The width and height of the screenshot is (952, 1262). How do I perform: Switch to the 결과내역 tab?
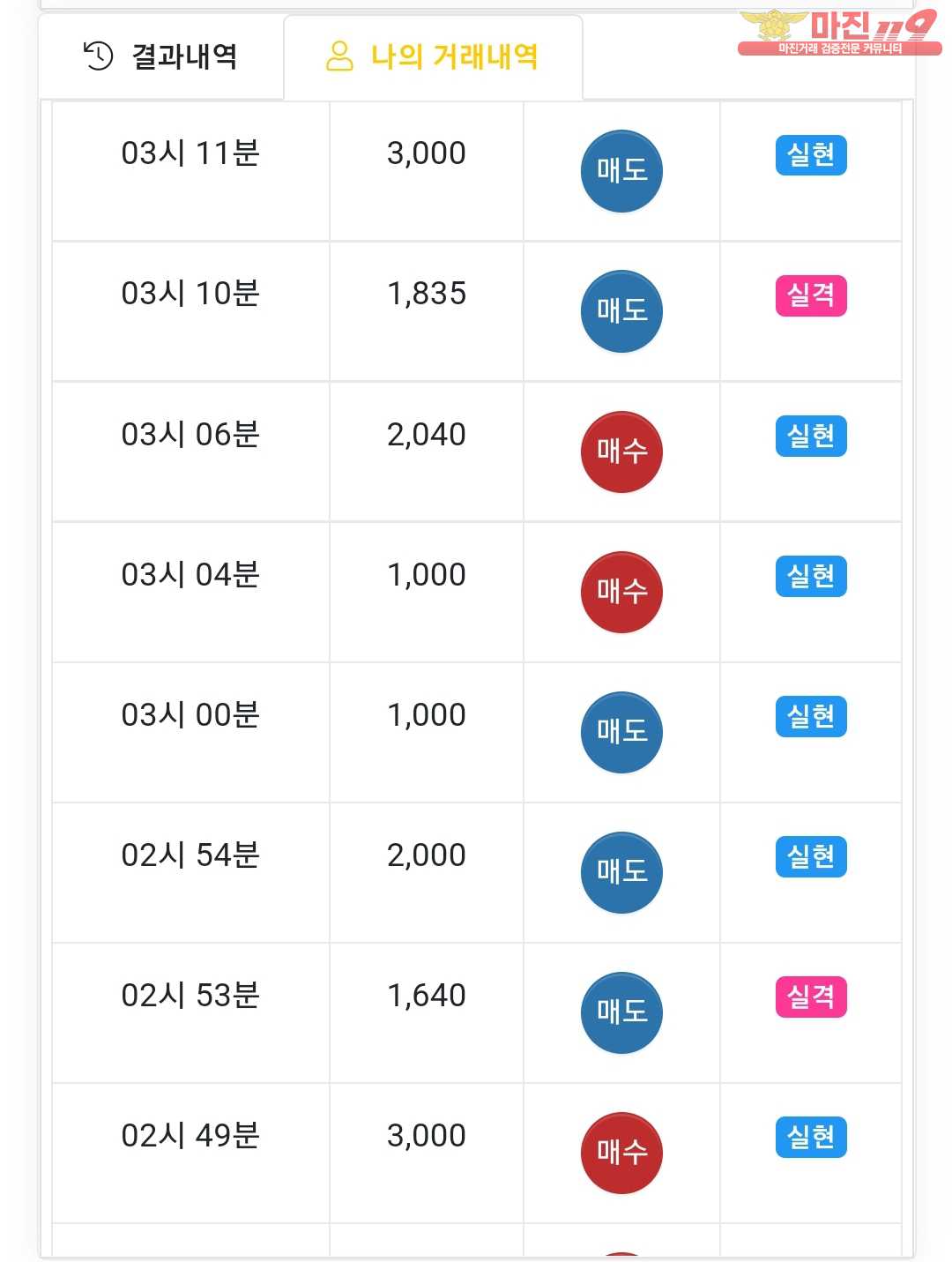coord(161,57)
